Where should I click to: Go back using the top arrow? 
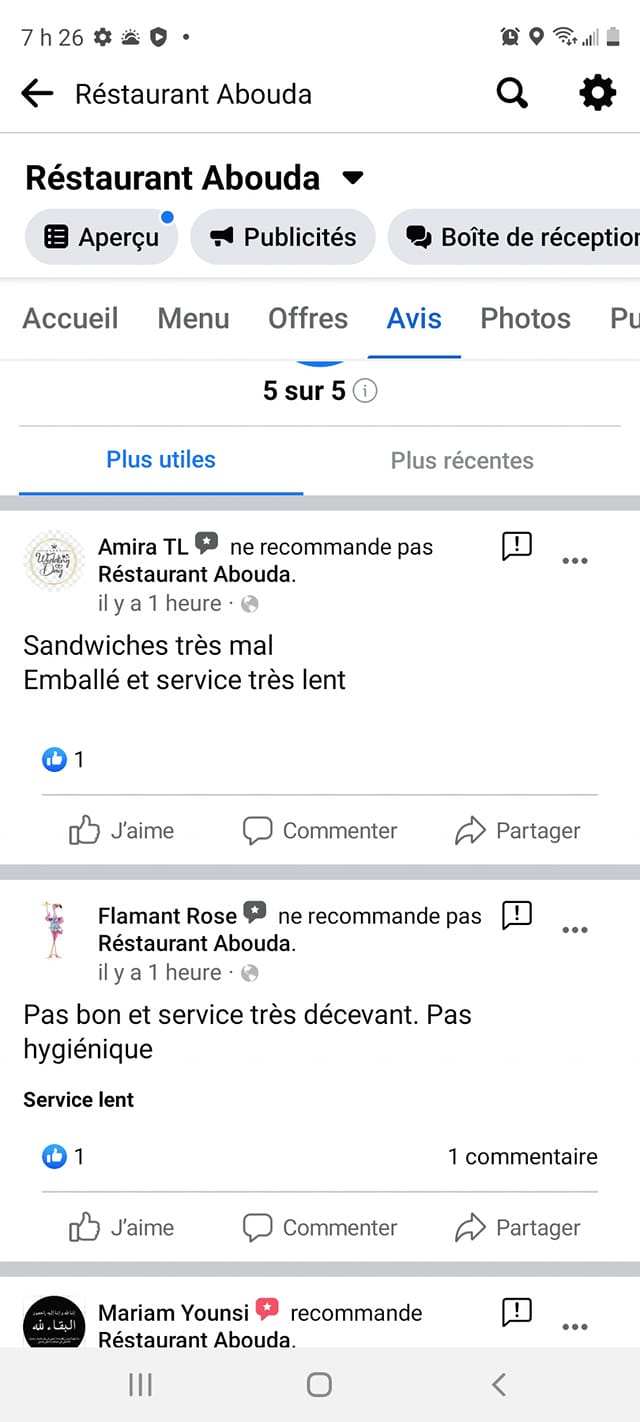(x=37, y=94)
